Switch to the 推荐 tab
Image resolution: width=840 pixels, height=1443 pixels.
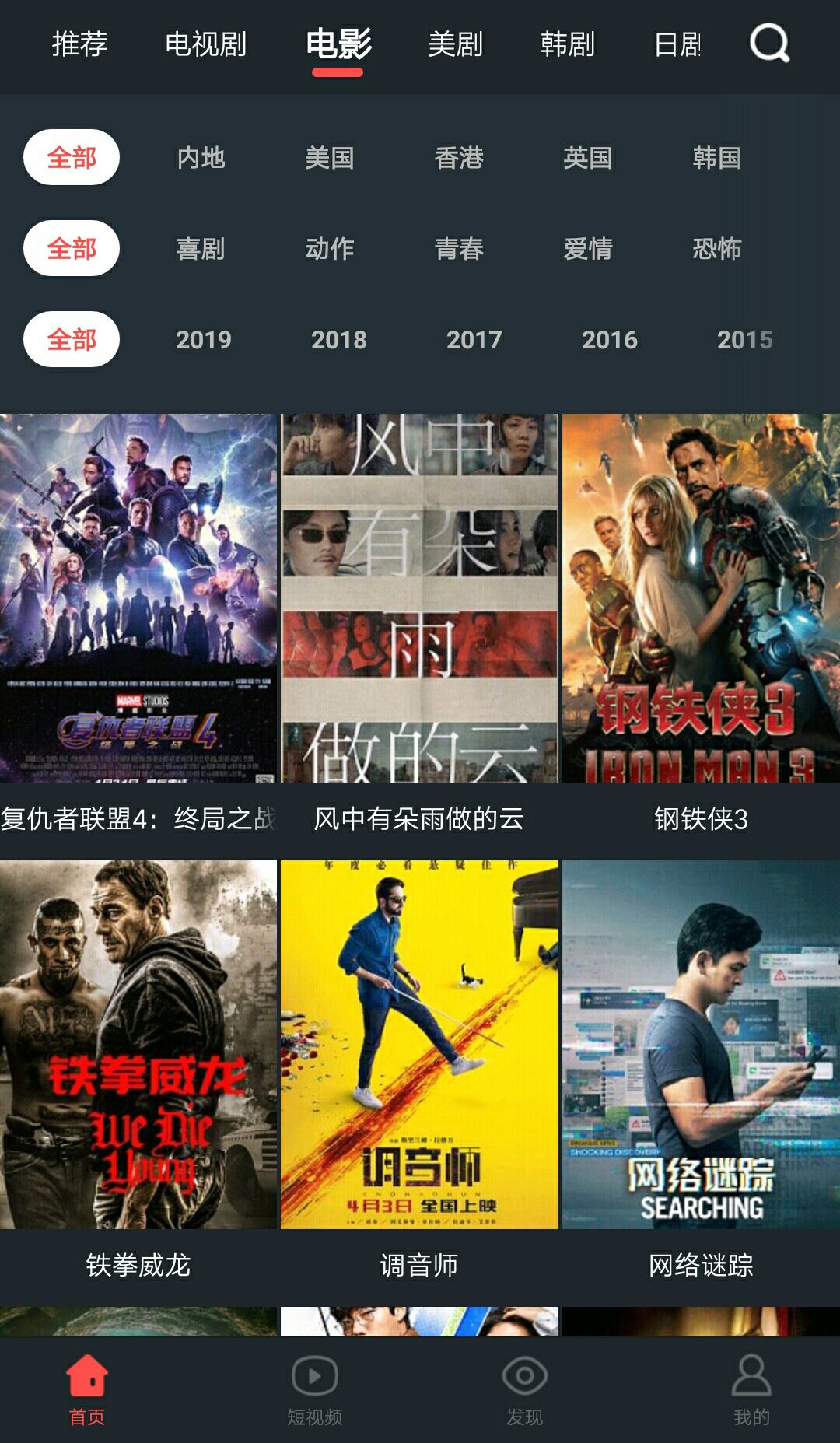click(79, 44)
